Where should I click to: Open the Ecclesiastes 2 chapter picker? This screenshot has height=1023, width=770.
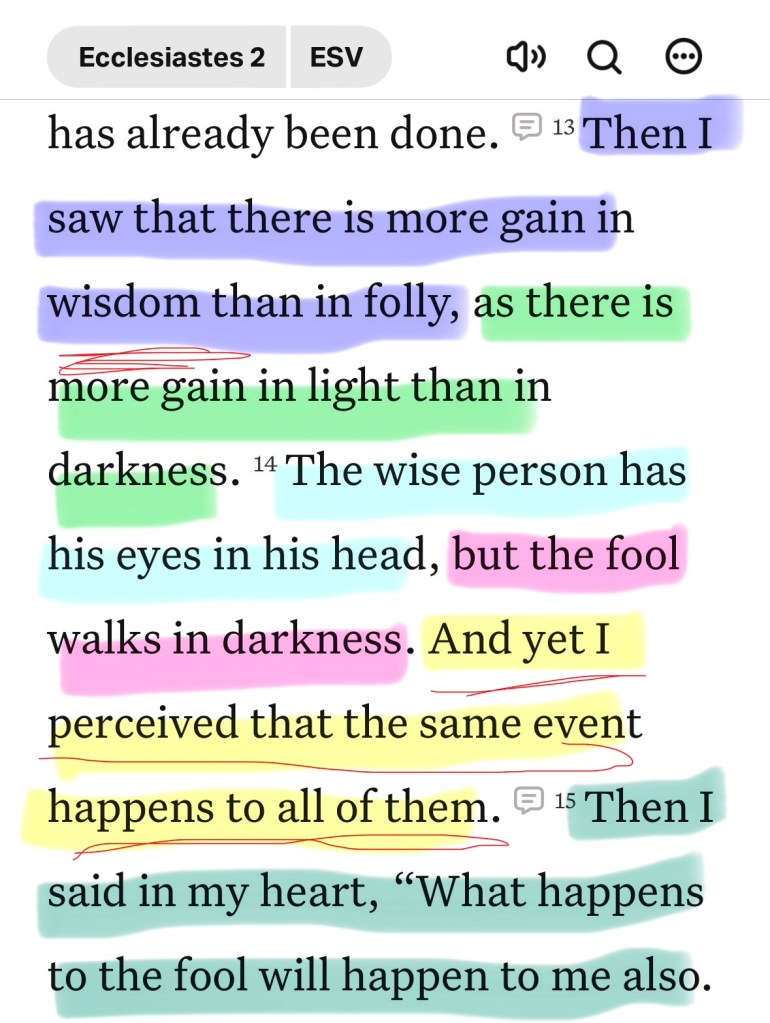click(x=170, y=57)
